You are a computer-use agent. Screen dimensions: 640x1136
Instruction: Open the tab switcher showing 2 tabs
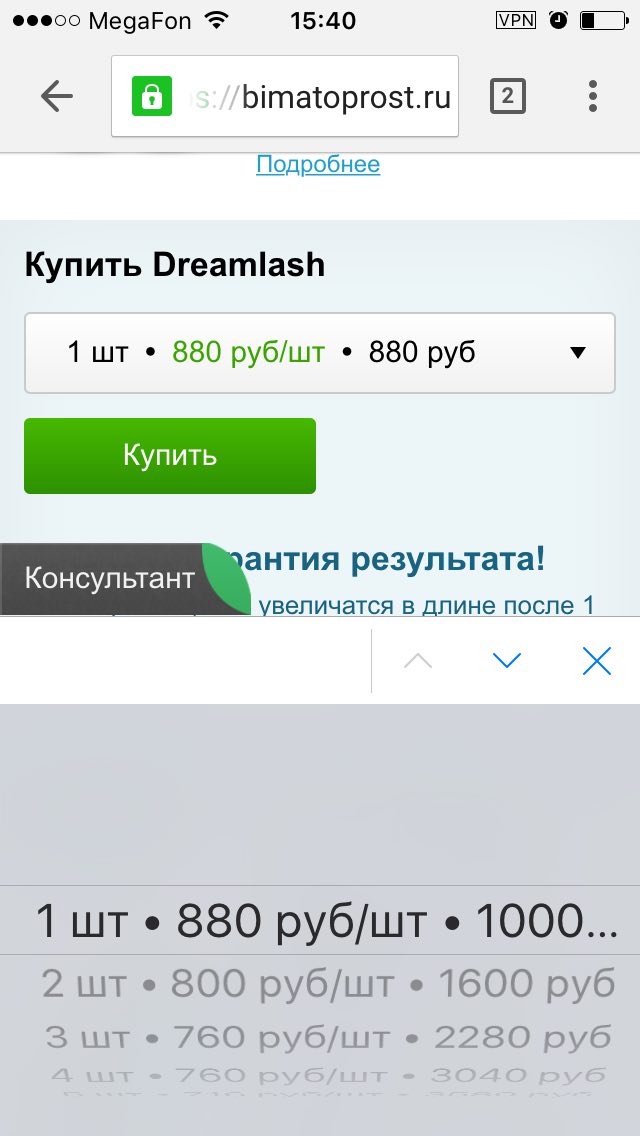[x=507, y=96]
